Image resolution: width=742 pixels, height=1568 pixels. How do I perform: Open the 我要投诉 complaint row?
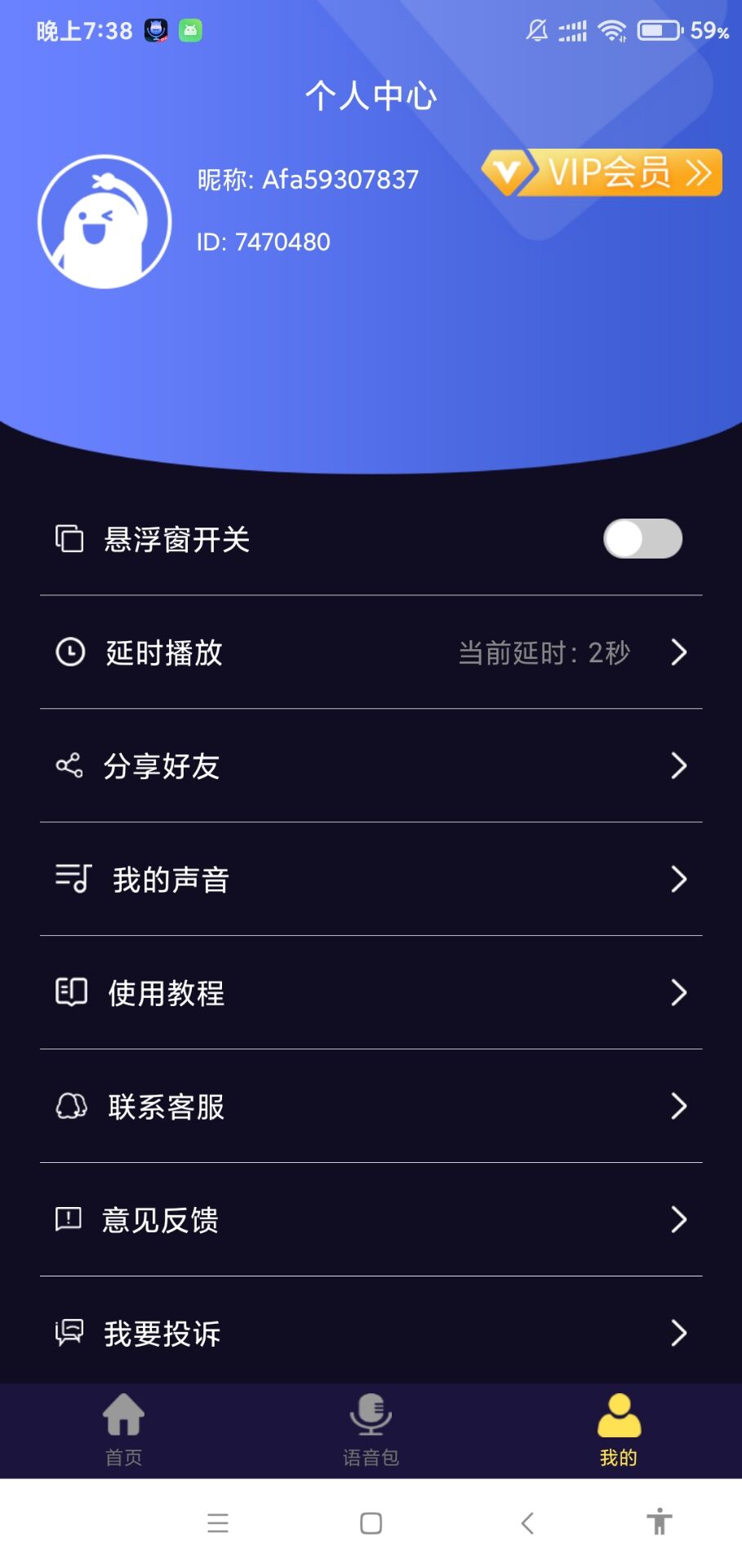[371, 1333]
